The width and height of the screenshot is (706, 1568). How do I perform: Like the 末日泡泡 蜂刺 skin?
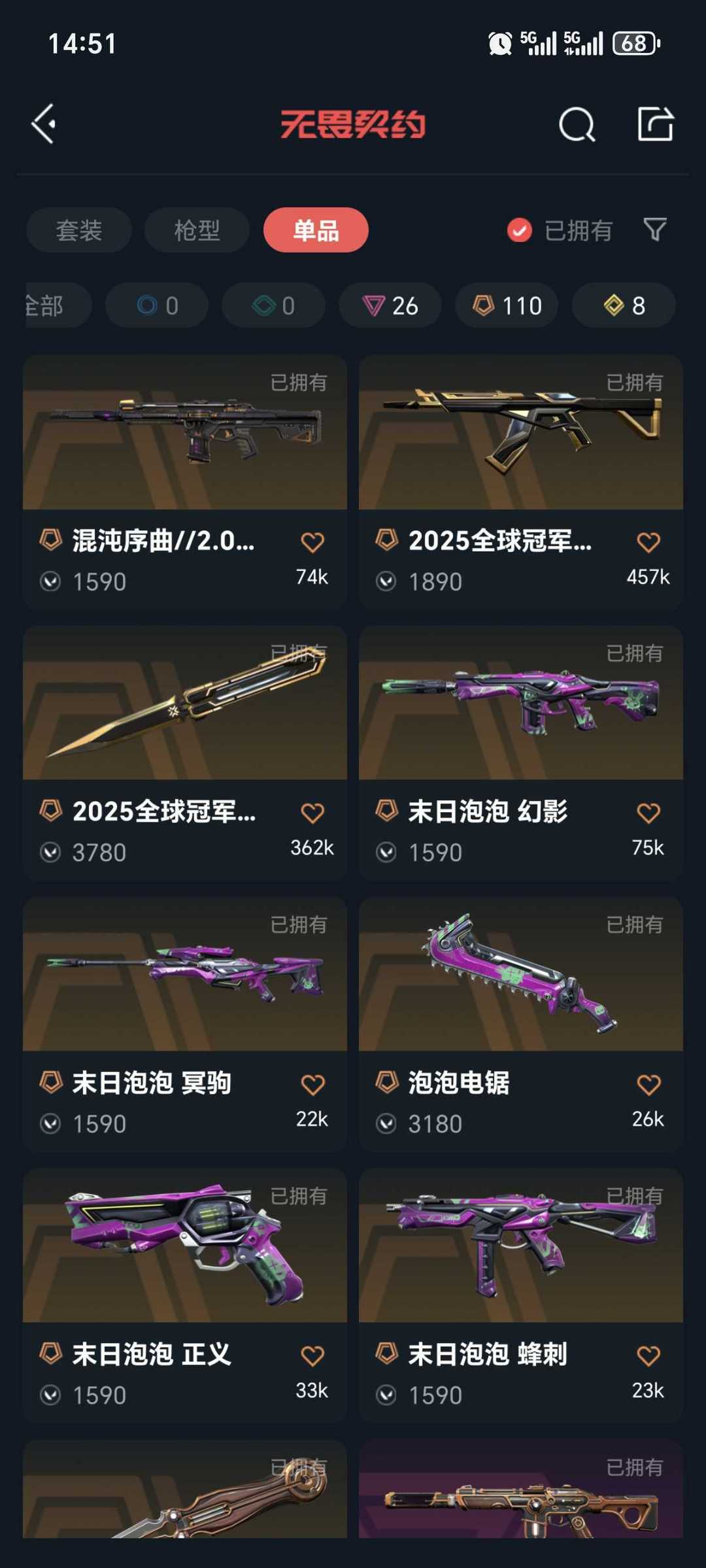tap(648, 1355)
